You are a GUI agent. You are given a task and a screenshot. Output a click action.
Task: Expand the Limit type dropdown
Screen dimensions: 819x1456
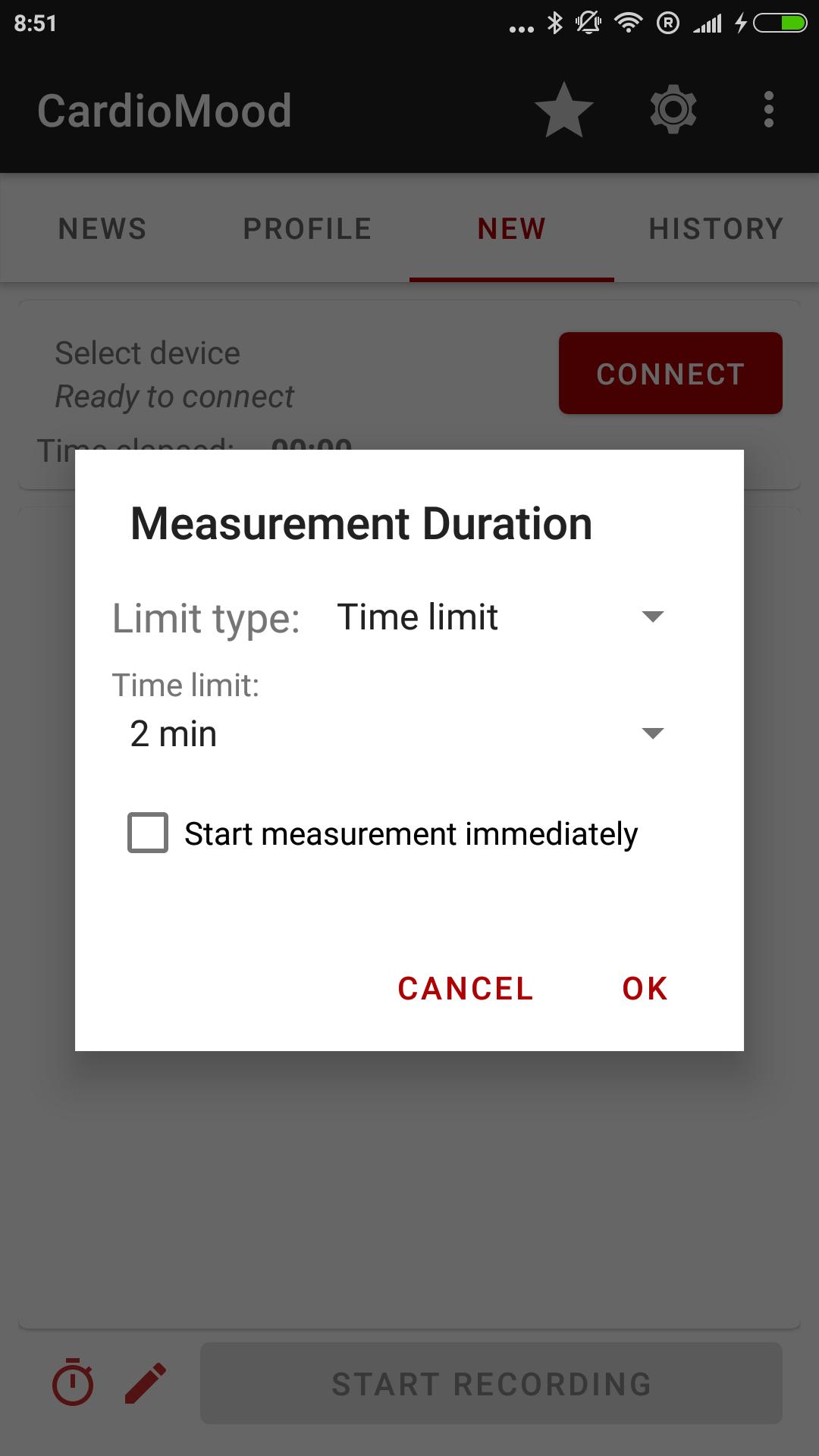(x=500, y=617)
